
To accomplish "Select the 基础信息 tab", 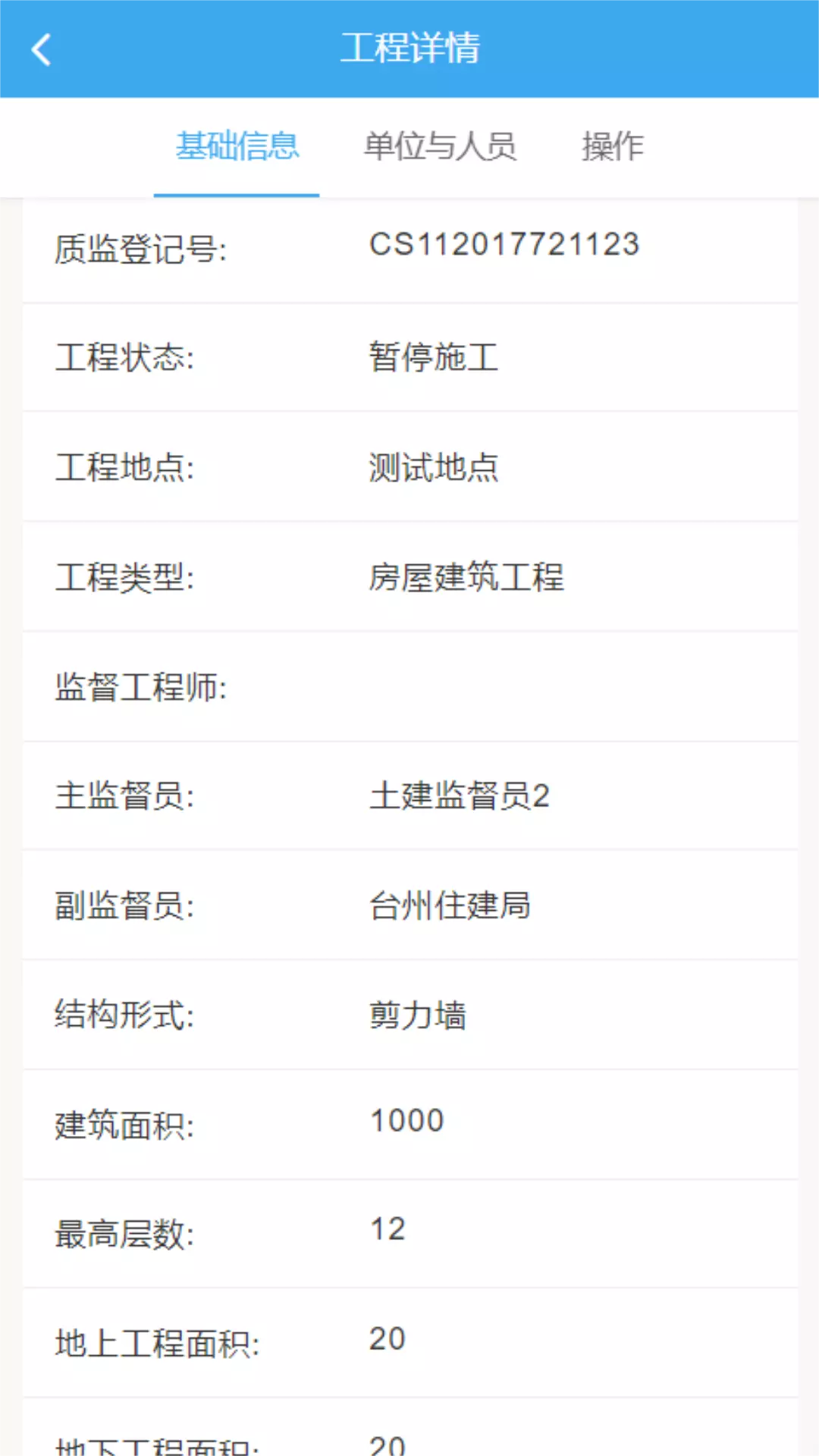I will point(237,146).
